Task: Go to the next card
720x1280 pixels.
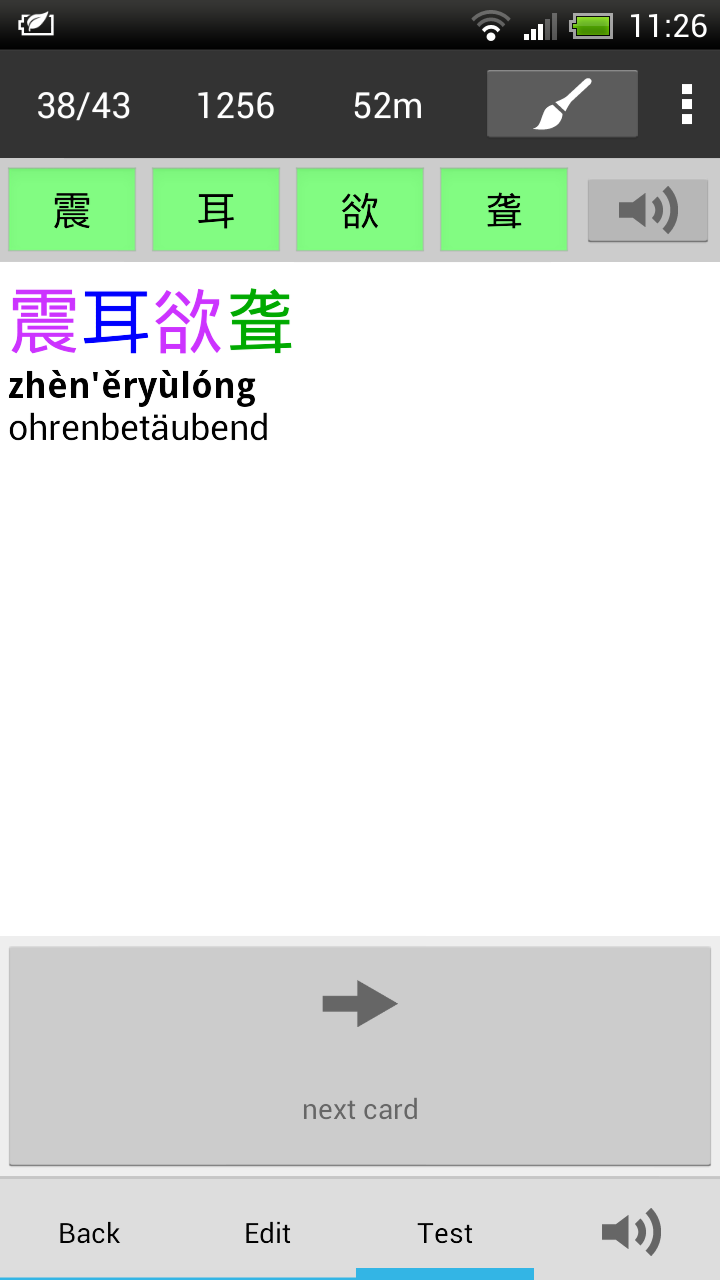Action: tap(360, 1055)
